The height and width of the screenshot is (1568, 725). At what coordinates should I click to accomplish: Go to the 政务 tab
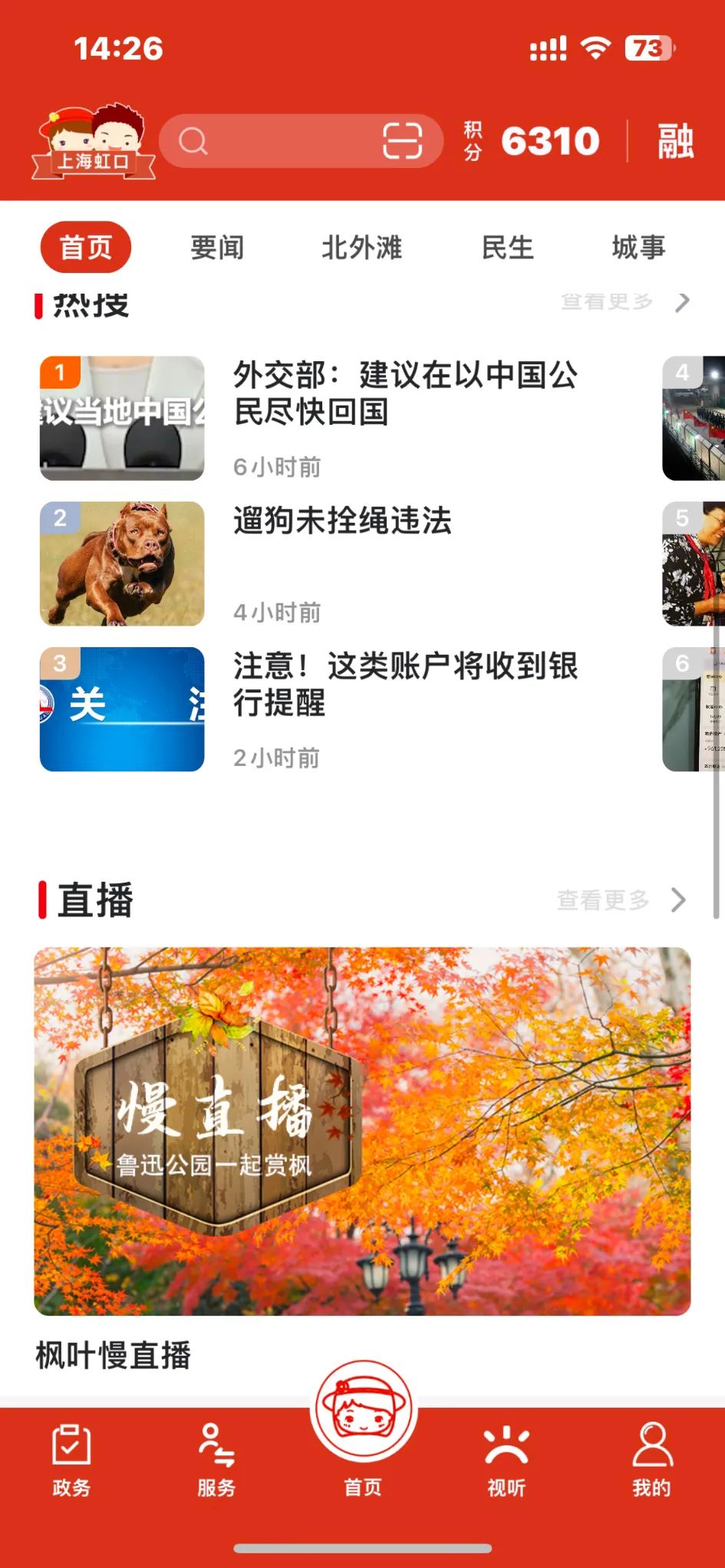tap(71, 1461)
